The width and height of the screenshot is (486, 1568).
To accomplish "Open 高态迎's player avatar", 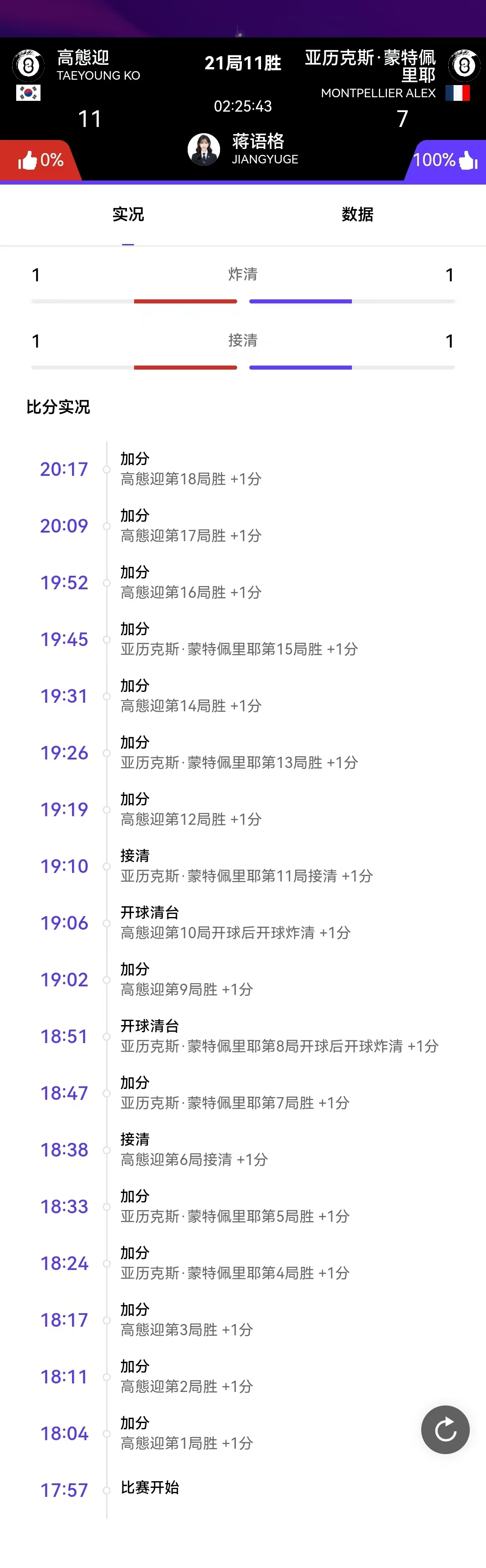I will (28, 65).
